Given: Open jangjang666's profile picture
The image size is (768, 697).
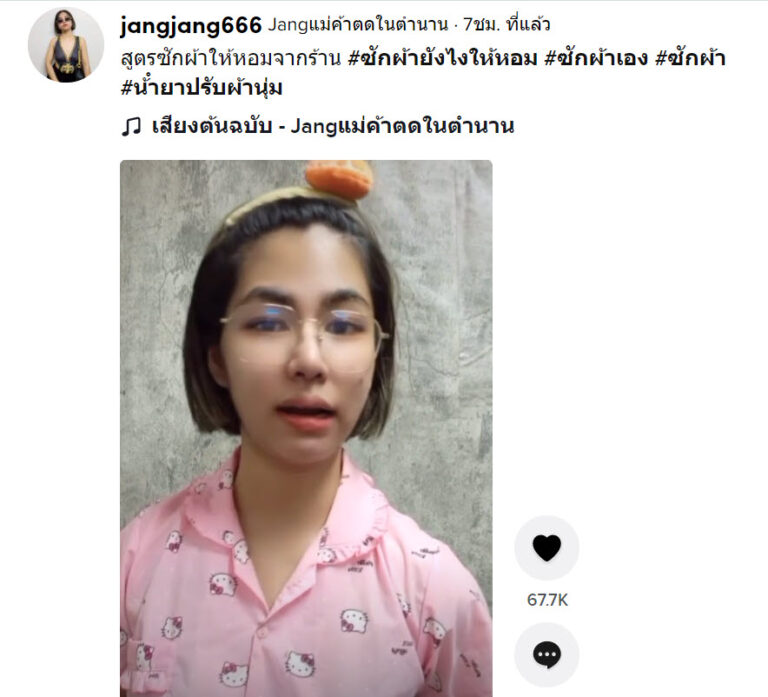Looking at the screenshot, I should point(66,45).
